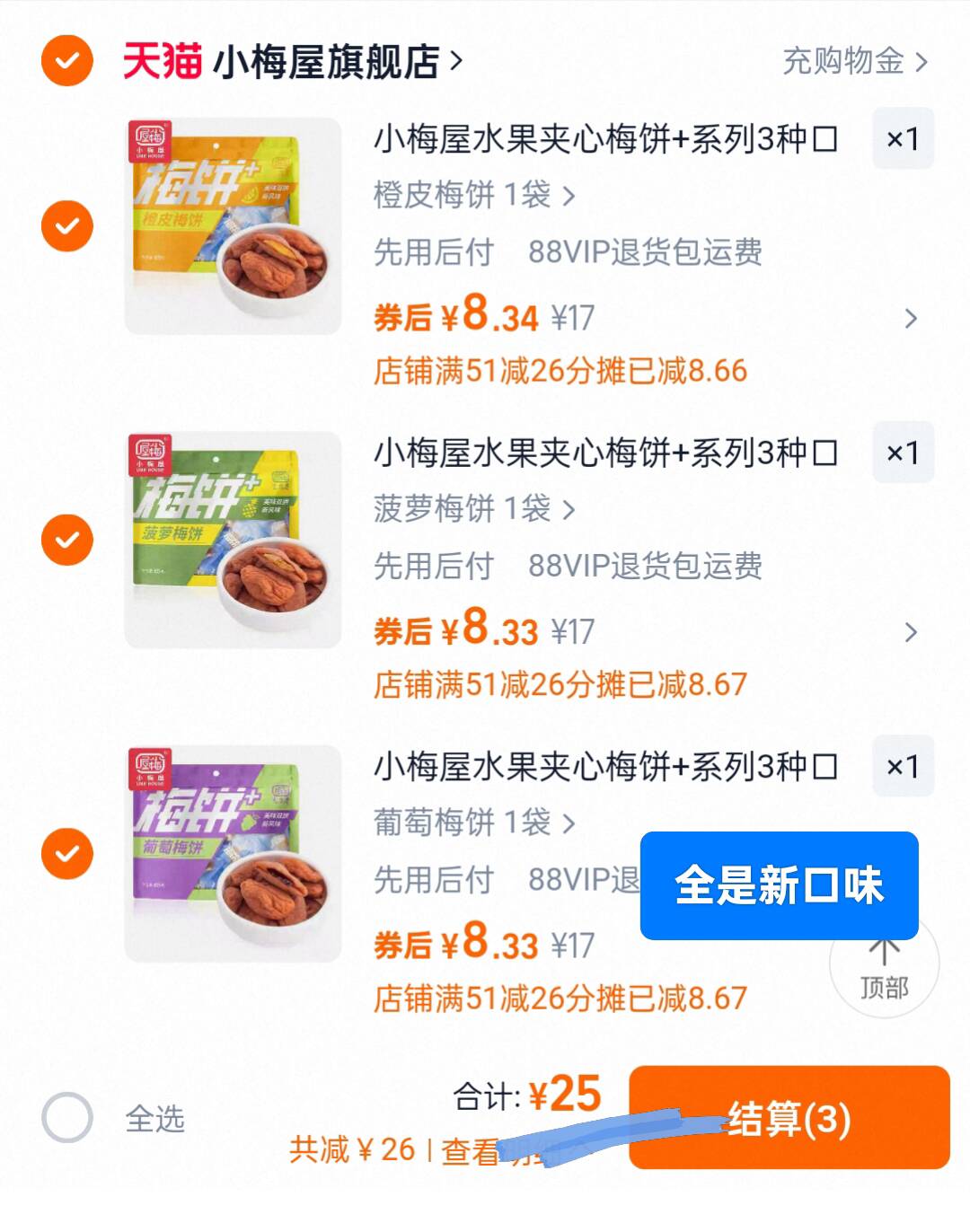Click the 88VIP退货包运费 label
970x1232 pixels.
648,253
